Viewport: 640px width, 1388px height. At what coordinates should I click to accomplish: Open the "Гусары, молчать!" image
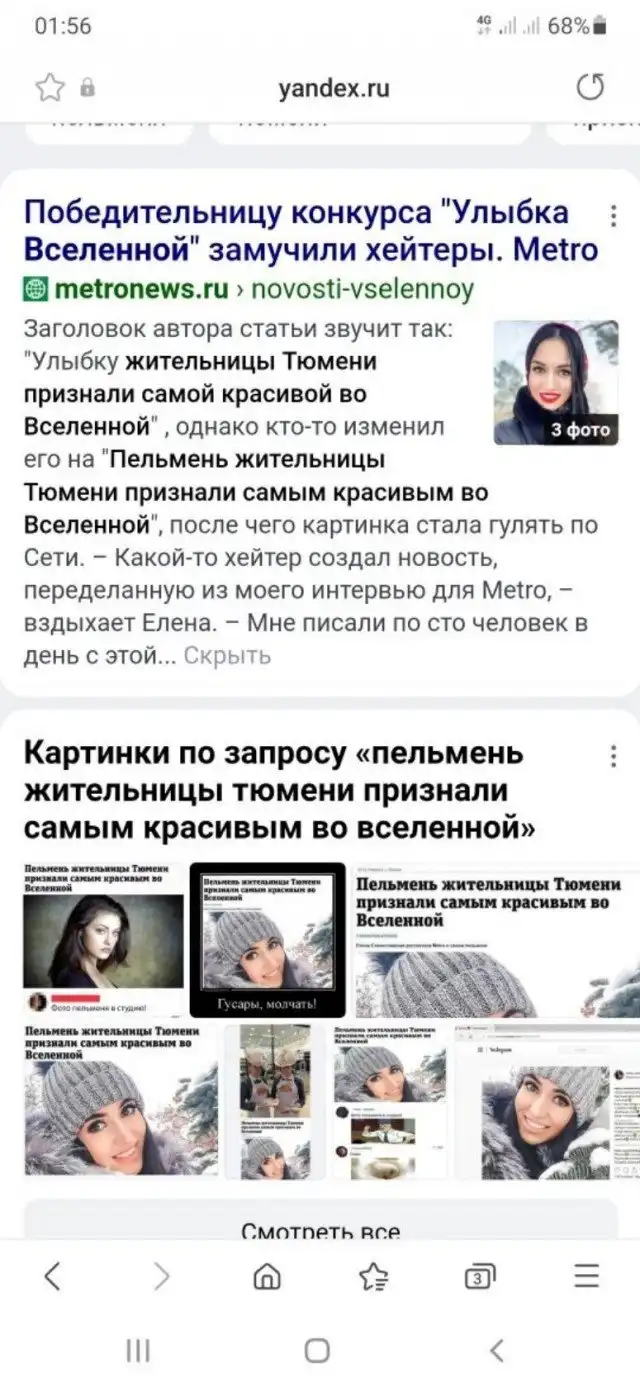tap(267, 940)
